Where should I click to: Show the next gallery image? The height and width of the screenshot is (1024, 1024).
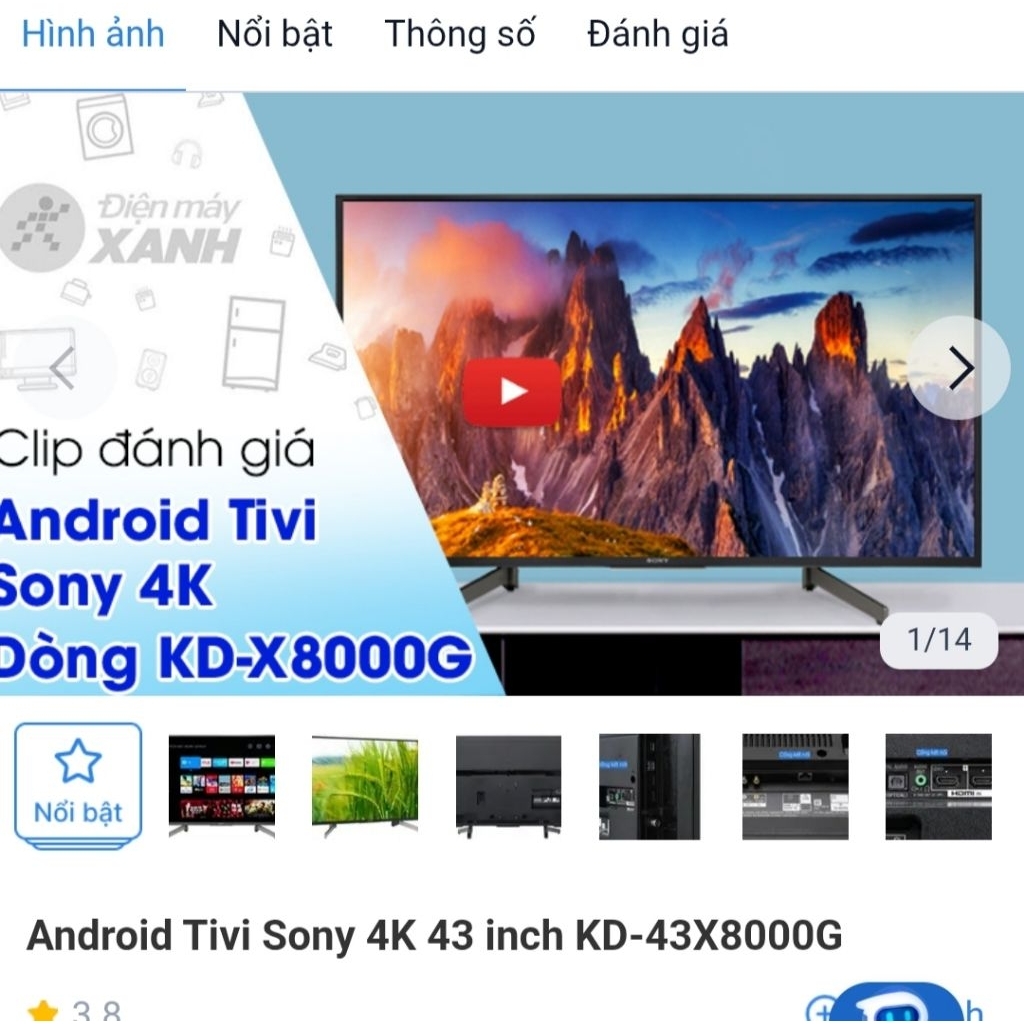[x=960, y=369]
